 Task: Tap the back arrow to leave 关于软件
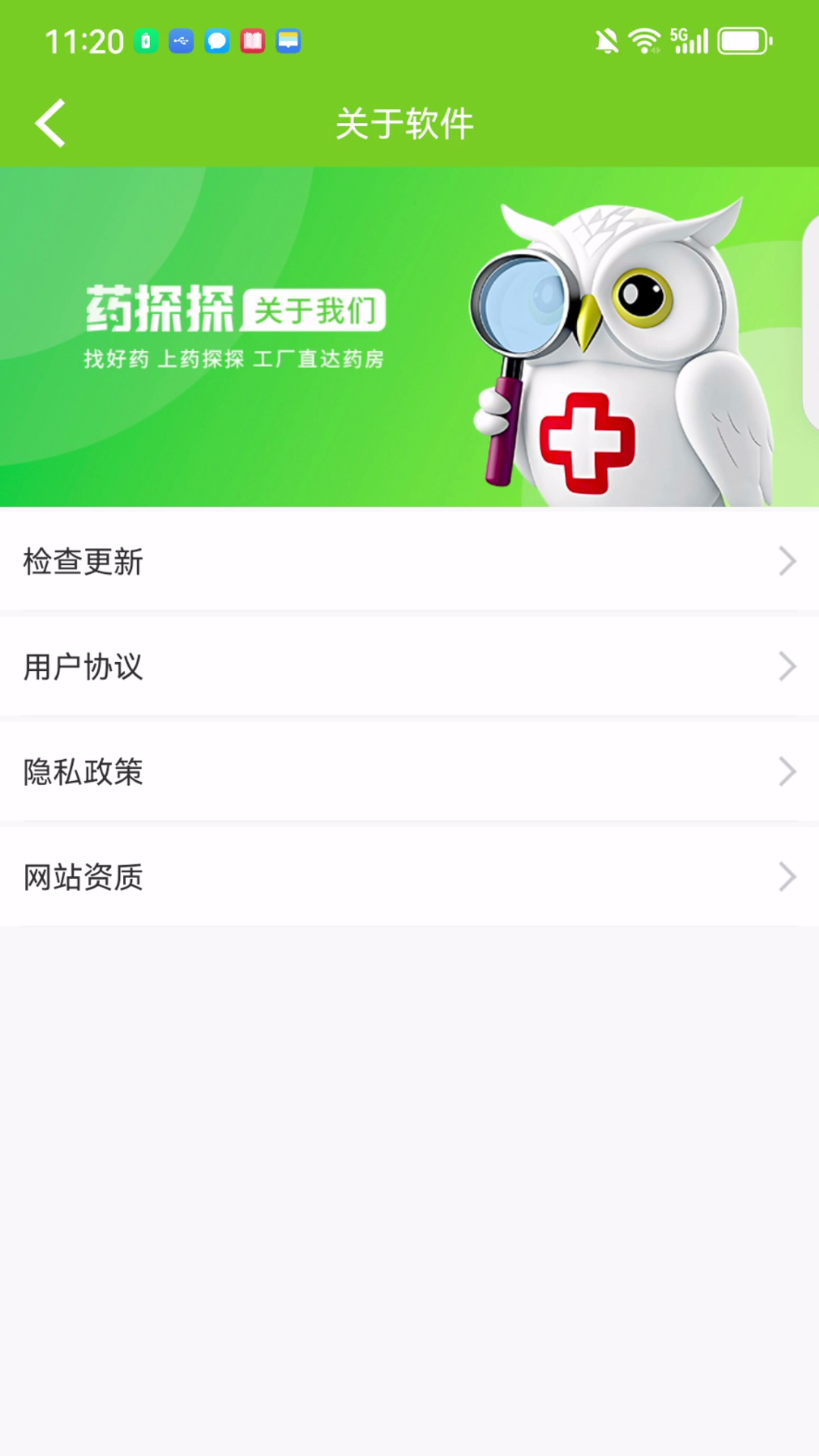click(50, 122)
